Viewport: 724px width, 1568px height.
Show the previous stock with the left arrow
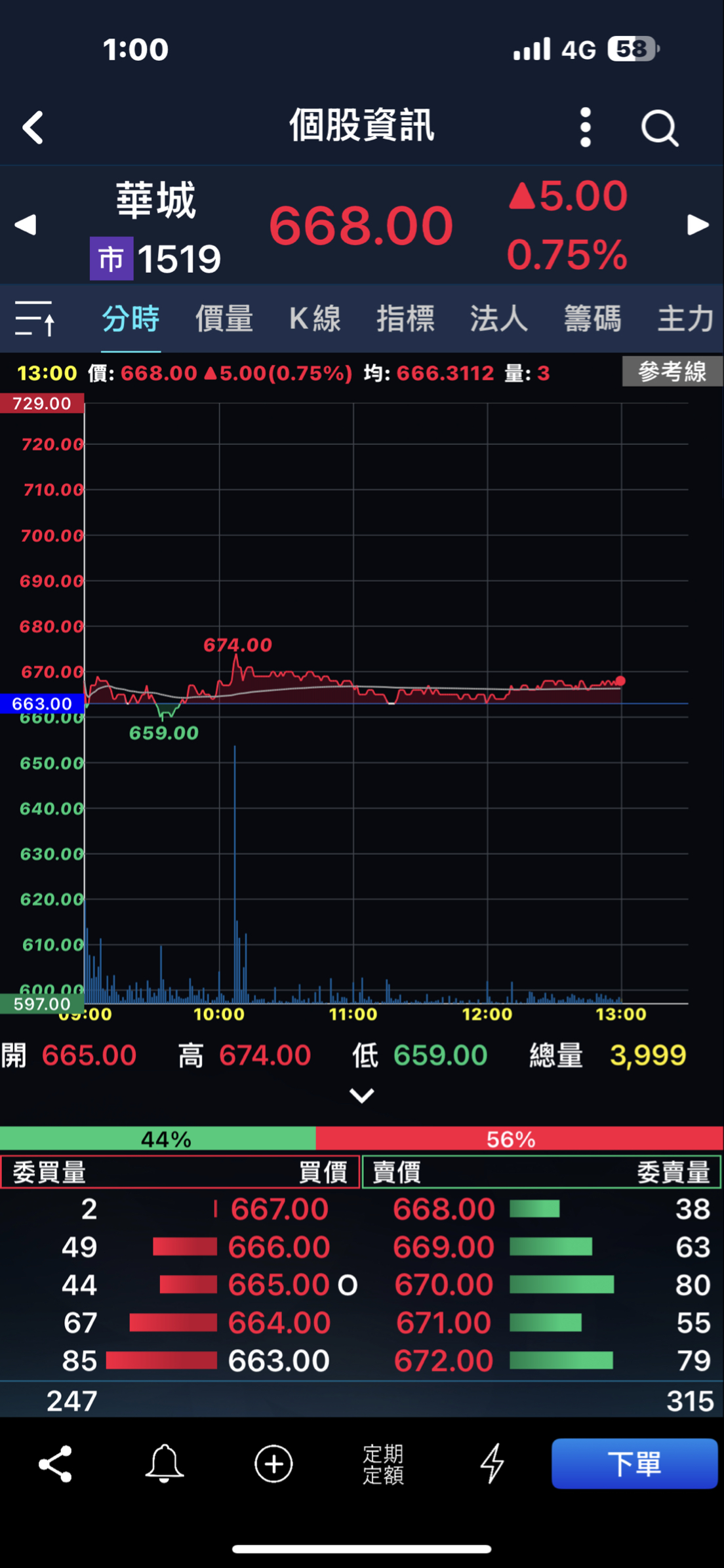coord(26,225)
